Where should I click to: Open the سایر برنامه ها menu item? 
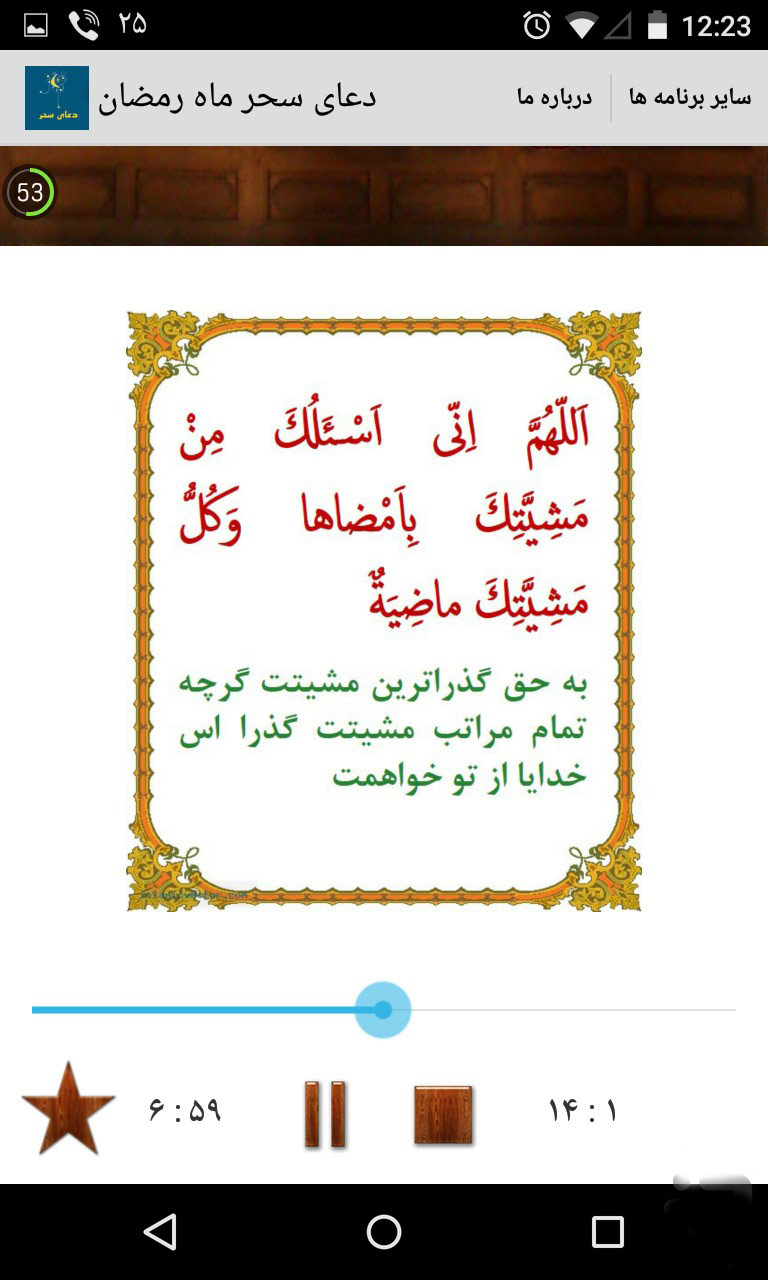[x=689, y=98]
